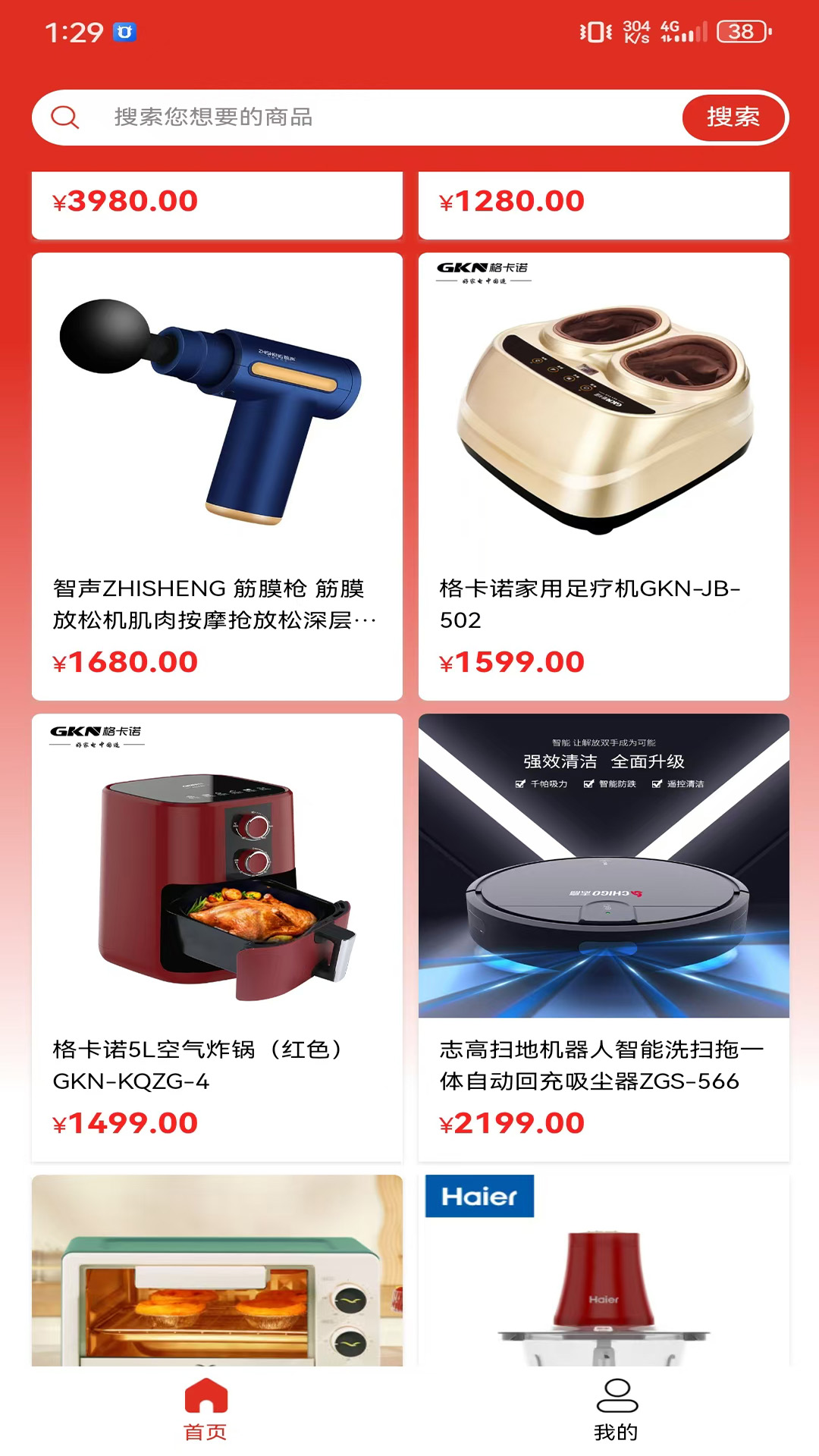Tap the red 搜索 button

click(733, 118)
